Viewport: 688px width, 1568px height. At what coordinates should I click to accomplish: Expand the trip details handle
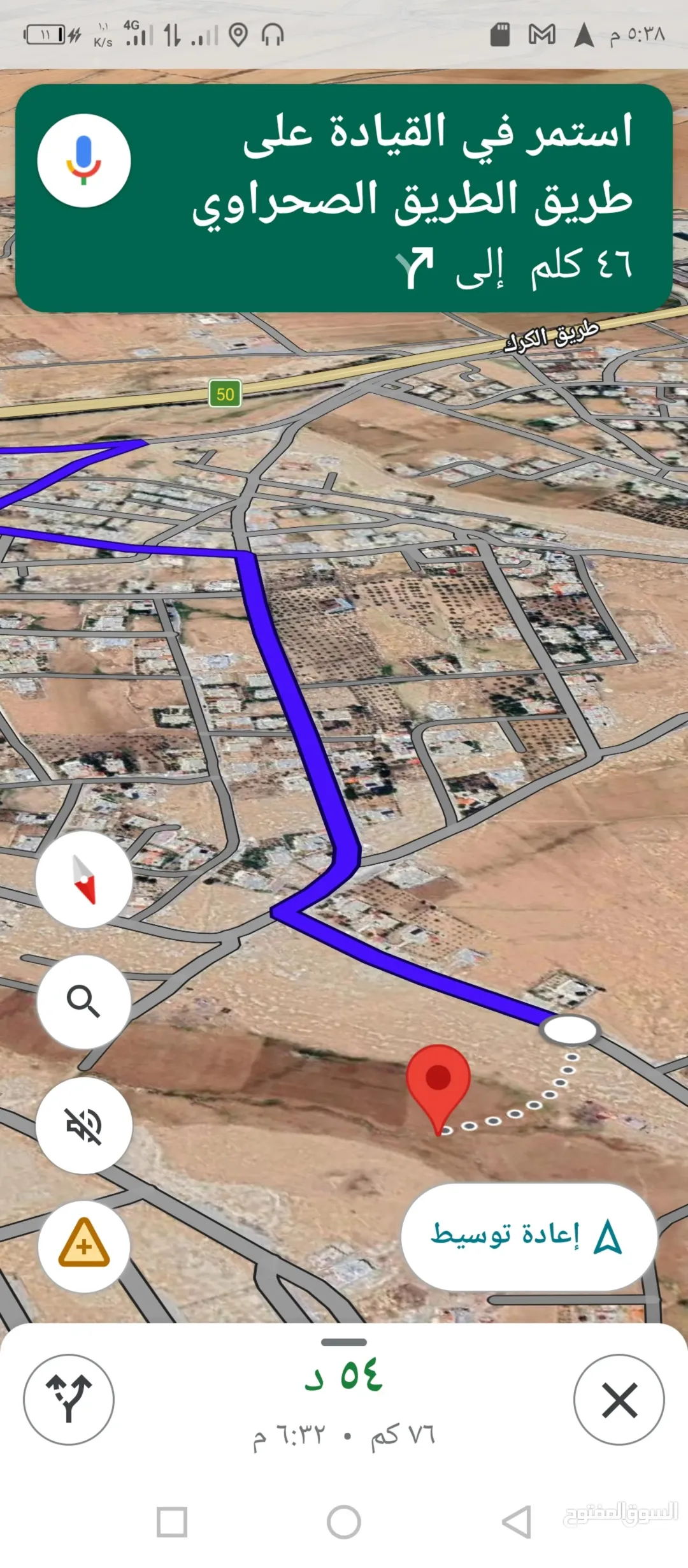pos(344,1342)
